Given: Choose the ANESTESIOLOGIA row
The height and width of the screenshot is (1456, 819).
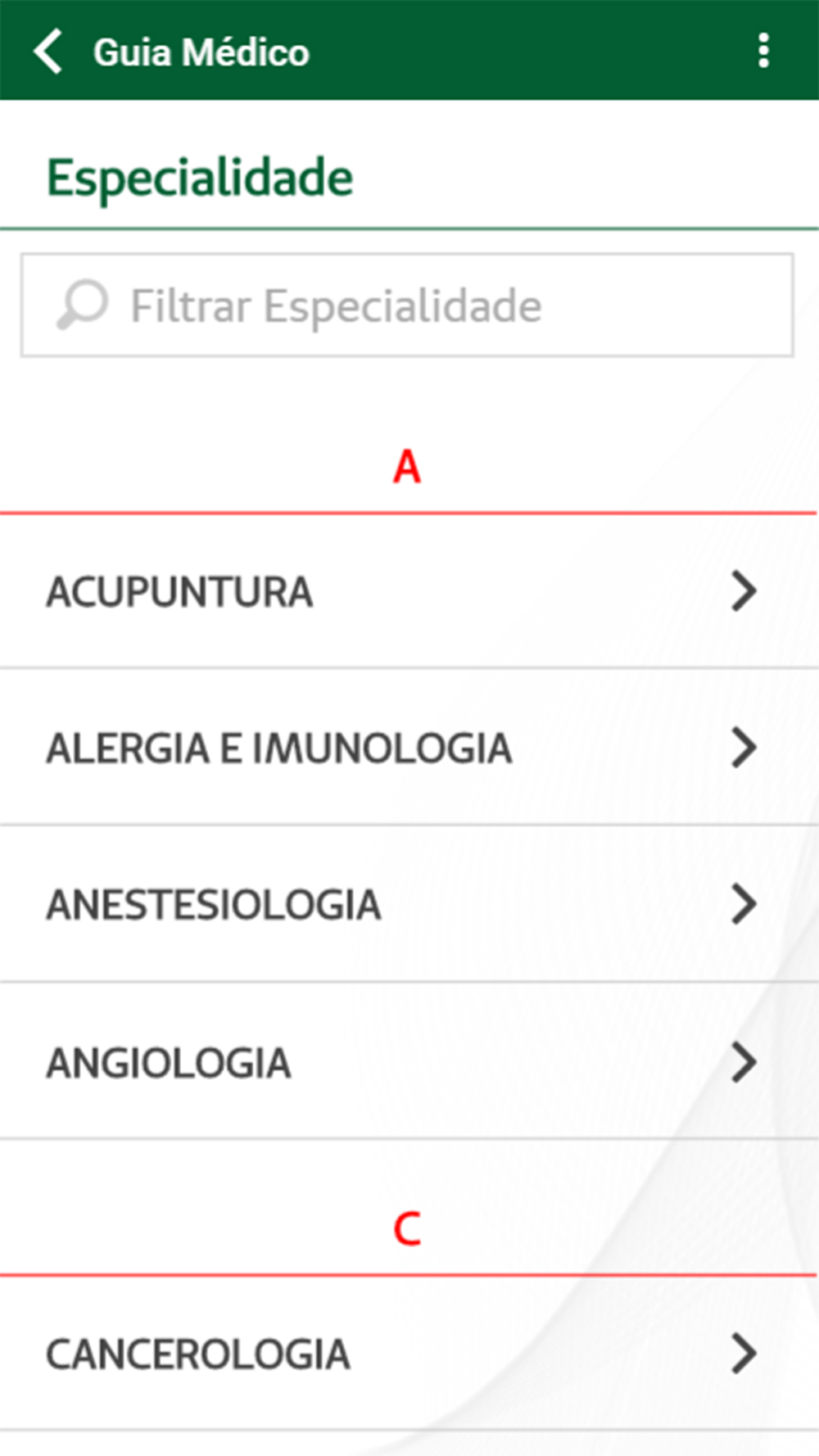Looking at the screenshot, I should 409,904.
